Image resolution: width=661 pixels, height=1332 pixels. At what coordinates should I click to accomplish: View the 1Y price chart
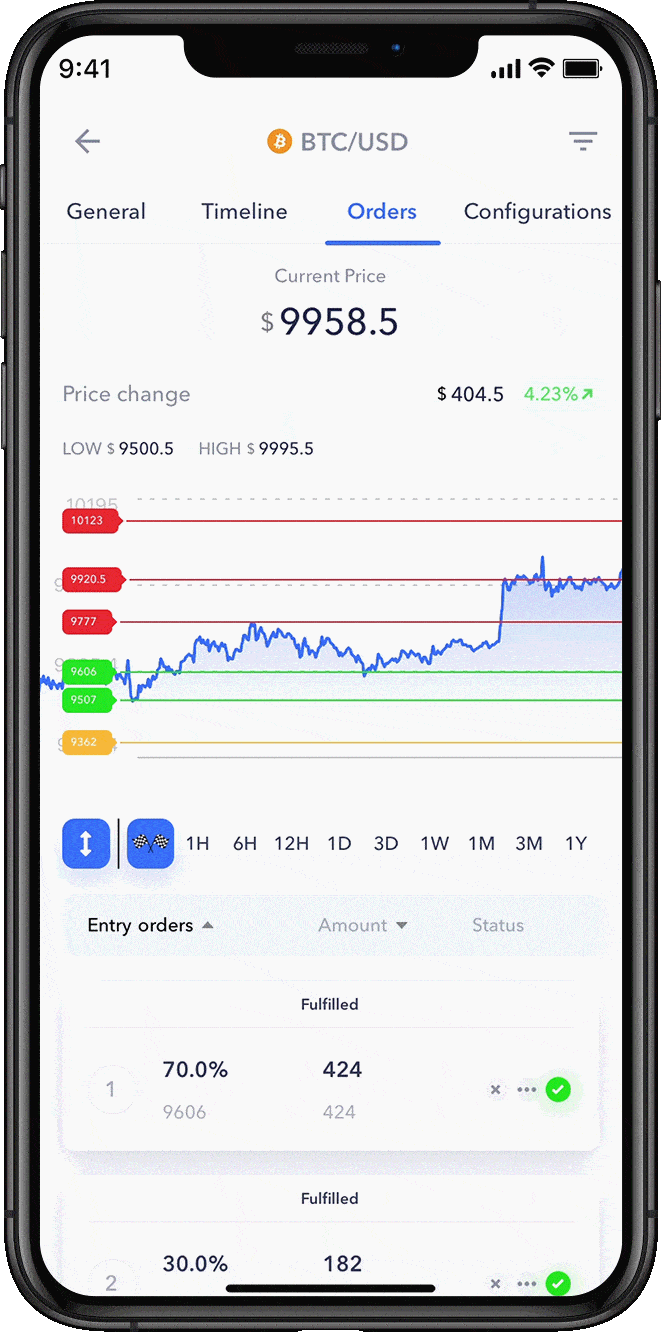[576, 843]
